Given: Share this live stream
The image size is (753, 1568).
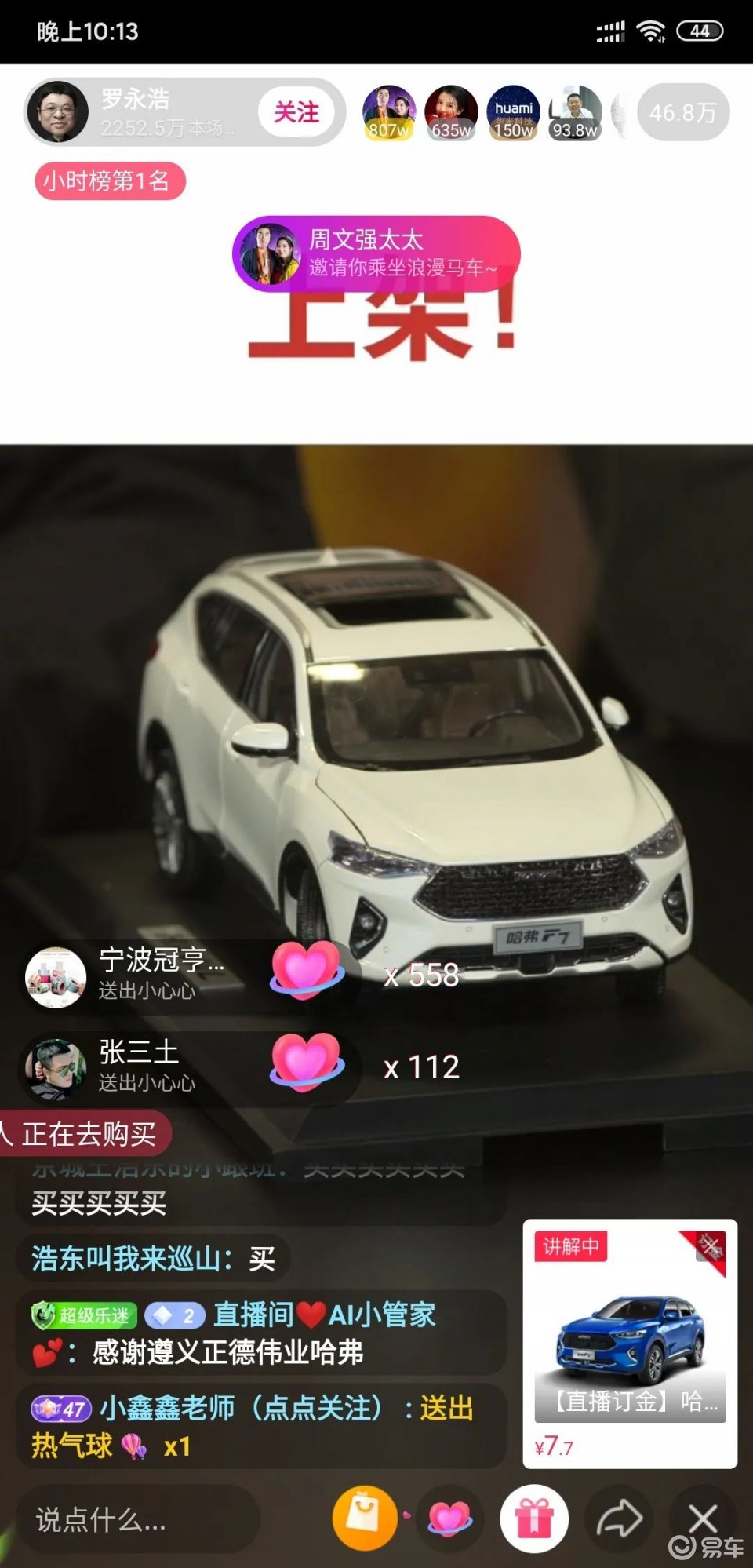Looking at the screenshot, I should pos(620,1519).
